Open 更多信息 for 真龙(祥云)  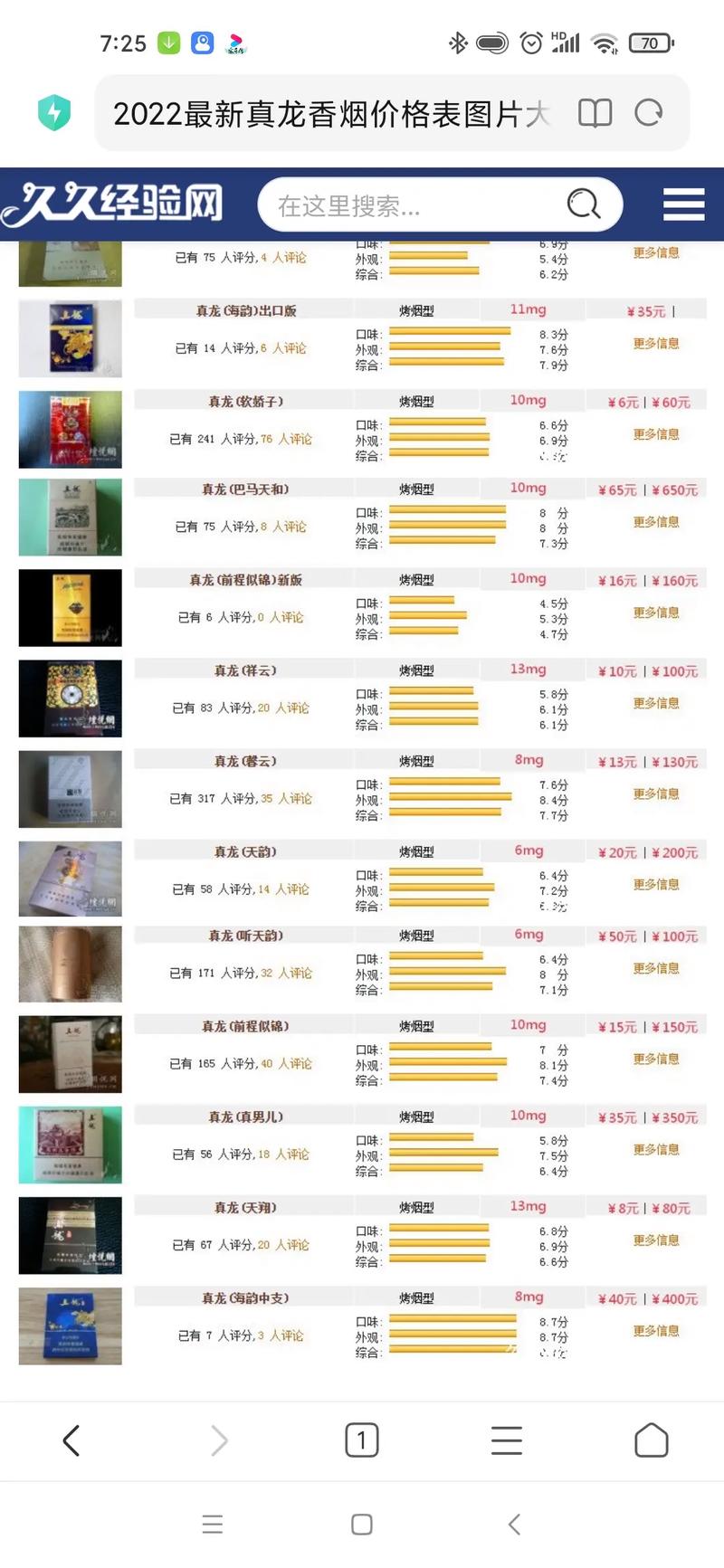pyautogui.click(x=656, y=703)
